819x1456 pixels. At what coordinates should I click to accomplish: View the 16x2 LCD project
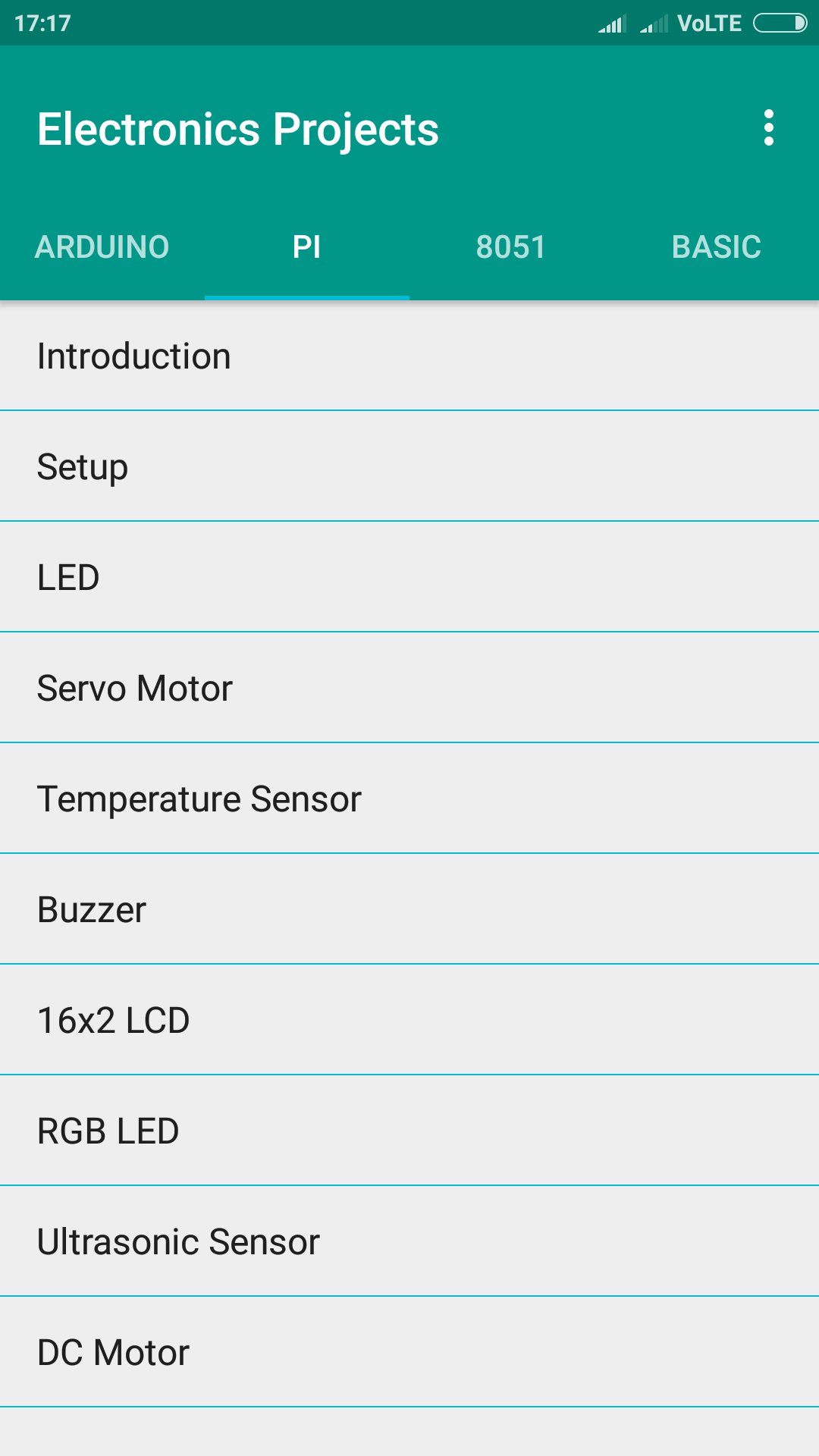(409, 1021)
